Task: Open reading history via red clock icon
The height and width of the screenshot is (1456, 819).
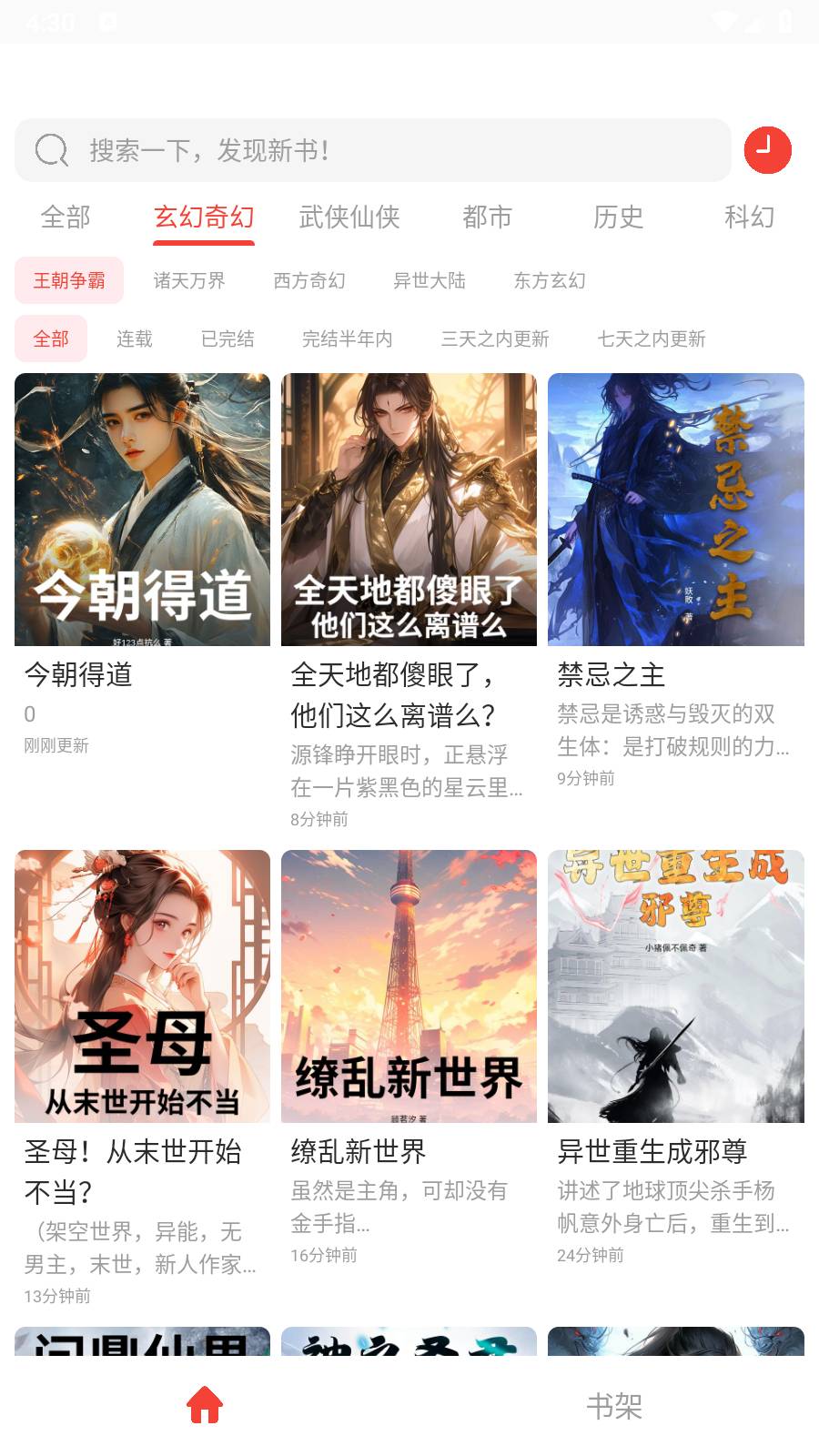Action: point(768,150)
